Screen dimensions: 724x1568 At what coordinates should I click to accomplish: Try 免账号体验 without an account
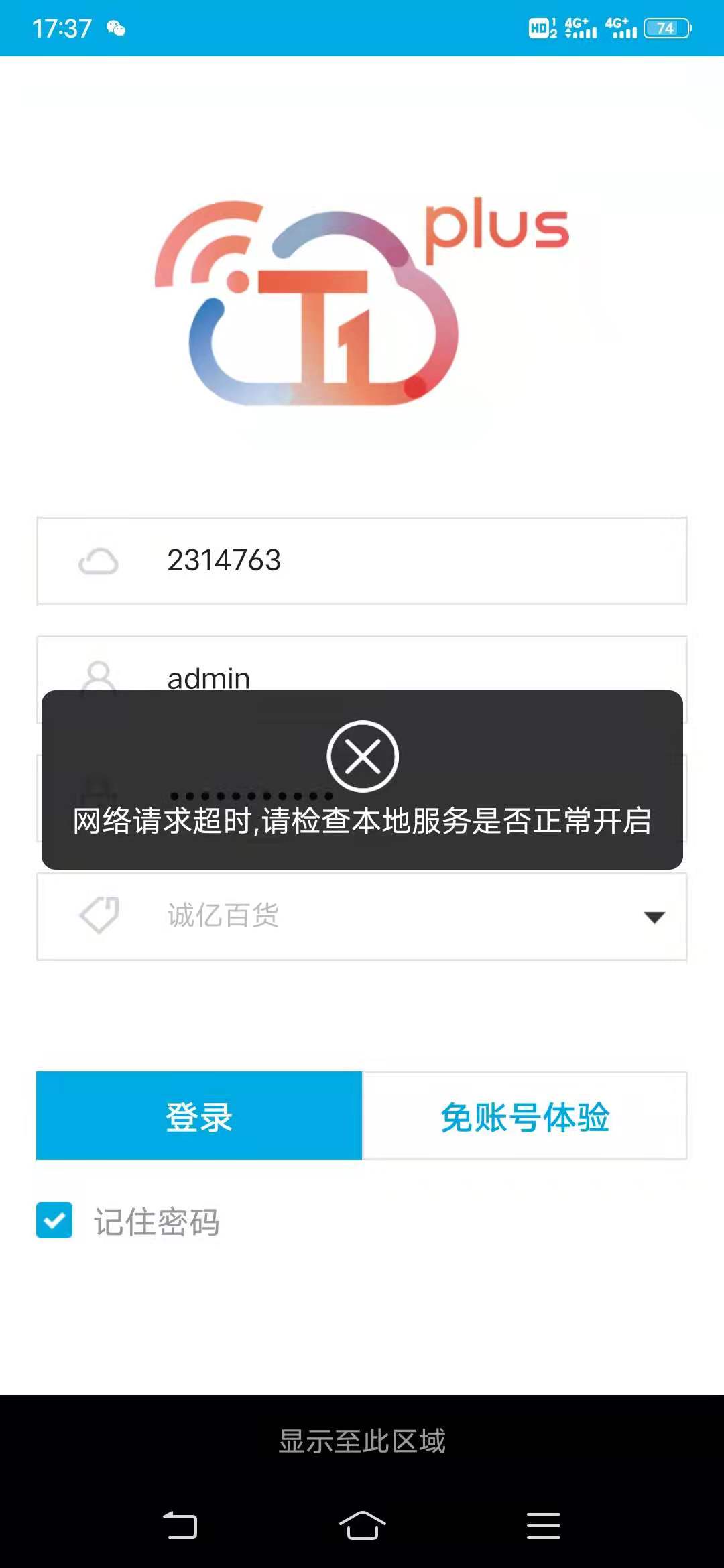coord(524,1116)
